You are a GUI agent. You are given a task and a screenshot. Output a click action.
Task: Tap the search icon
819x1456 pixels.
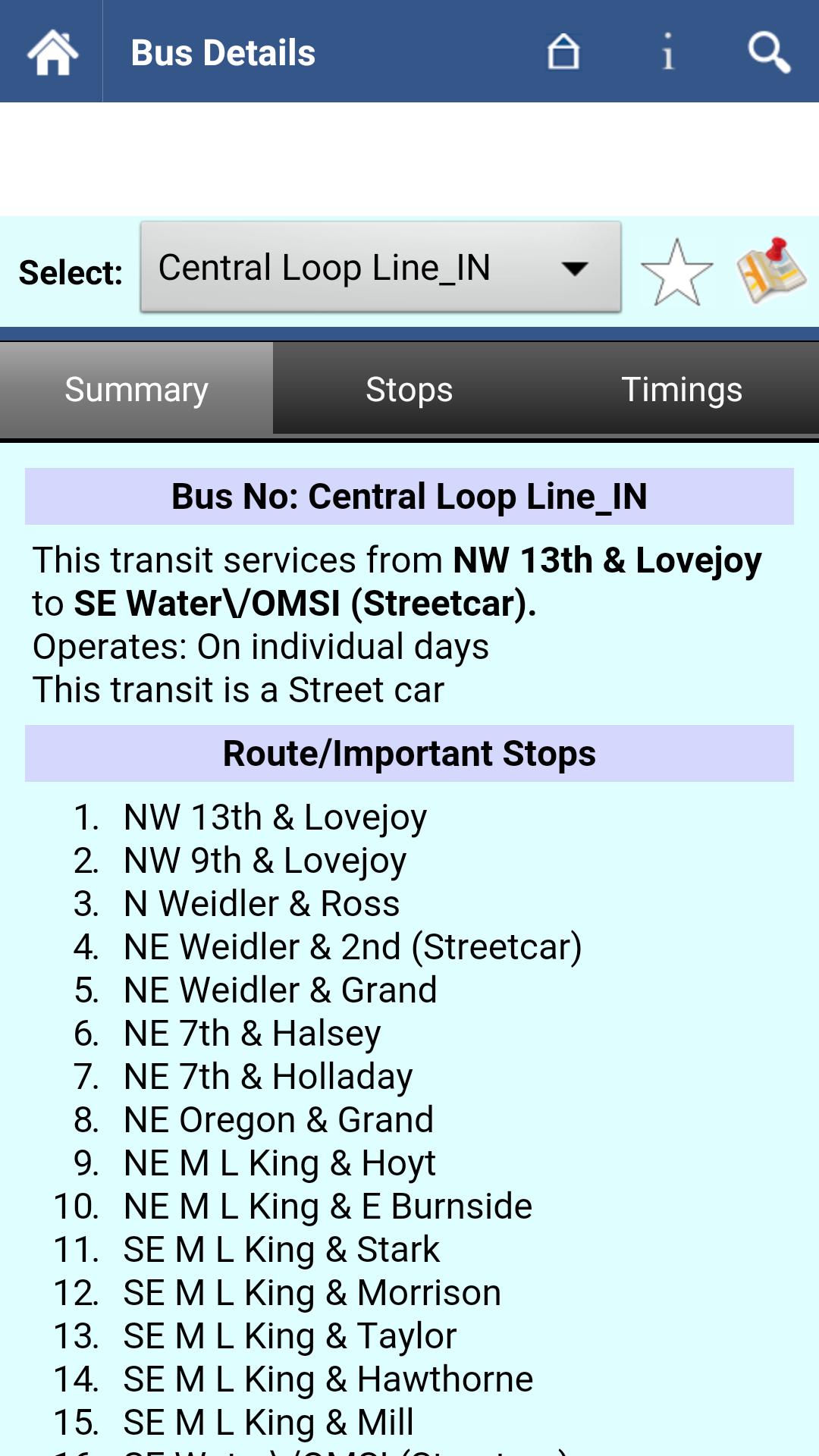(768, 51)
